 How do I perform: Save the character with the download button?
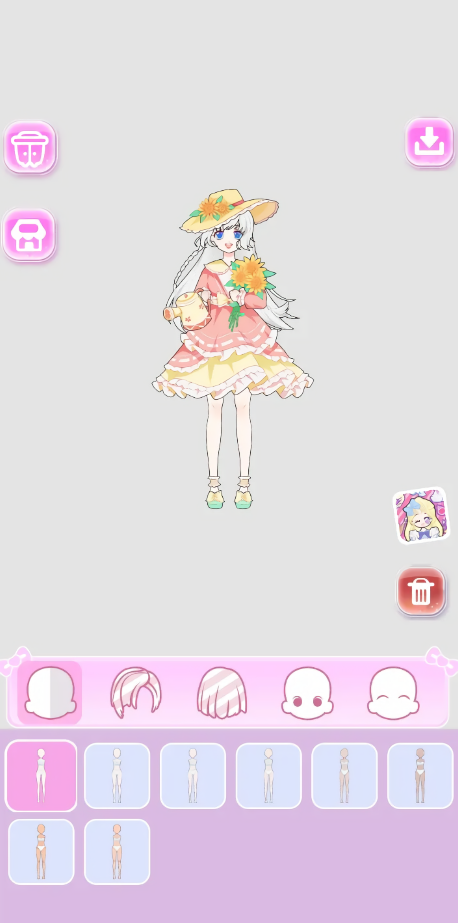click(x=429, y=142)
